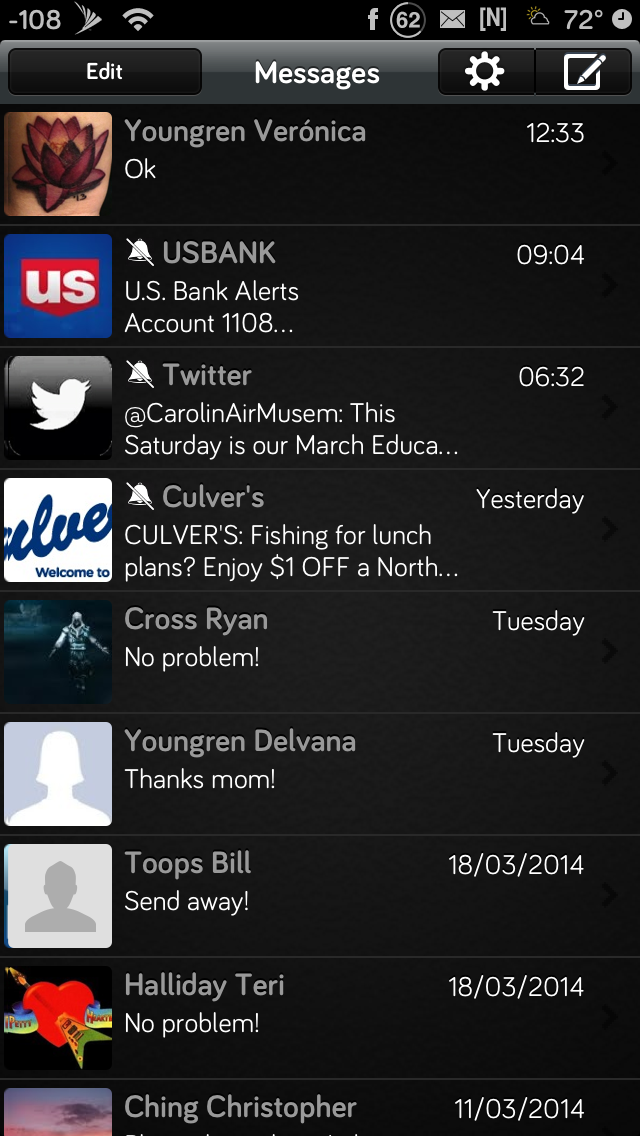Image resolution: width=640 pixels, height=1136 pixels.
Task: Select the Youngren Delvana conversation
Action: [320, 774]
